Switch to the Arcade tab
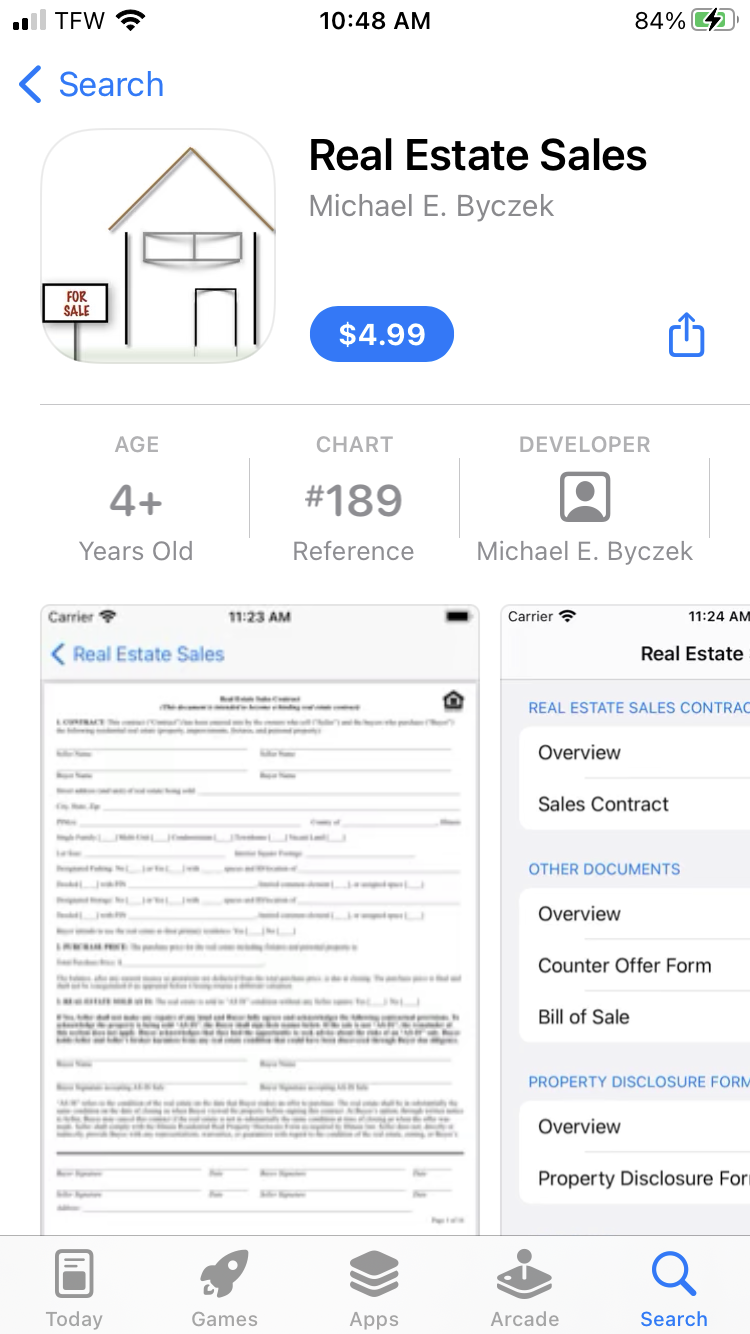Screen dimensions: 750x1334 coord(524,1288)
